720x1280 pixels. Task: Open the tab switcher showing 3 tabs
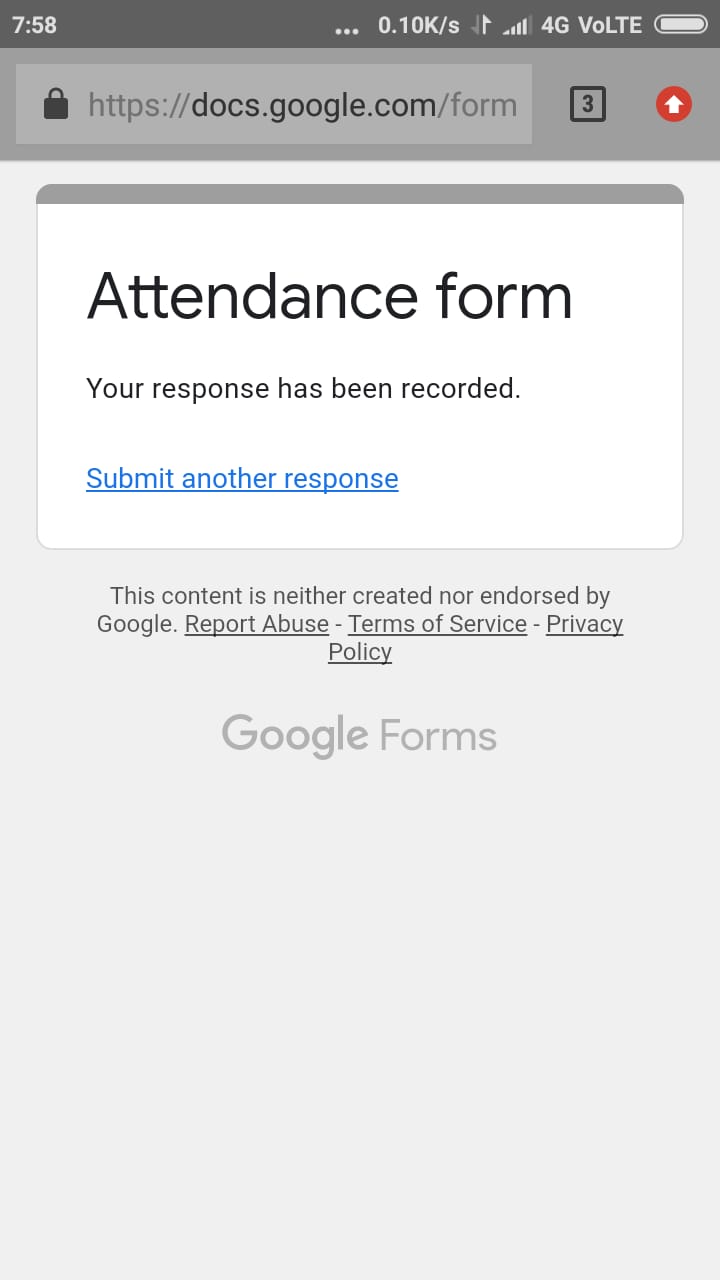[x=588, y=104]
